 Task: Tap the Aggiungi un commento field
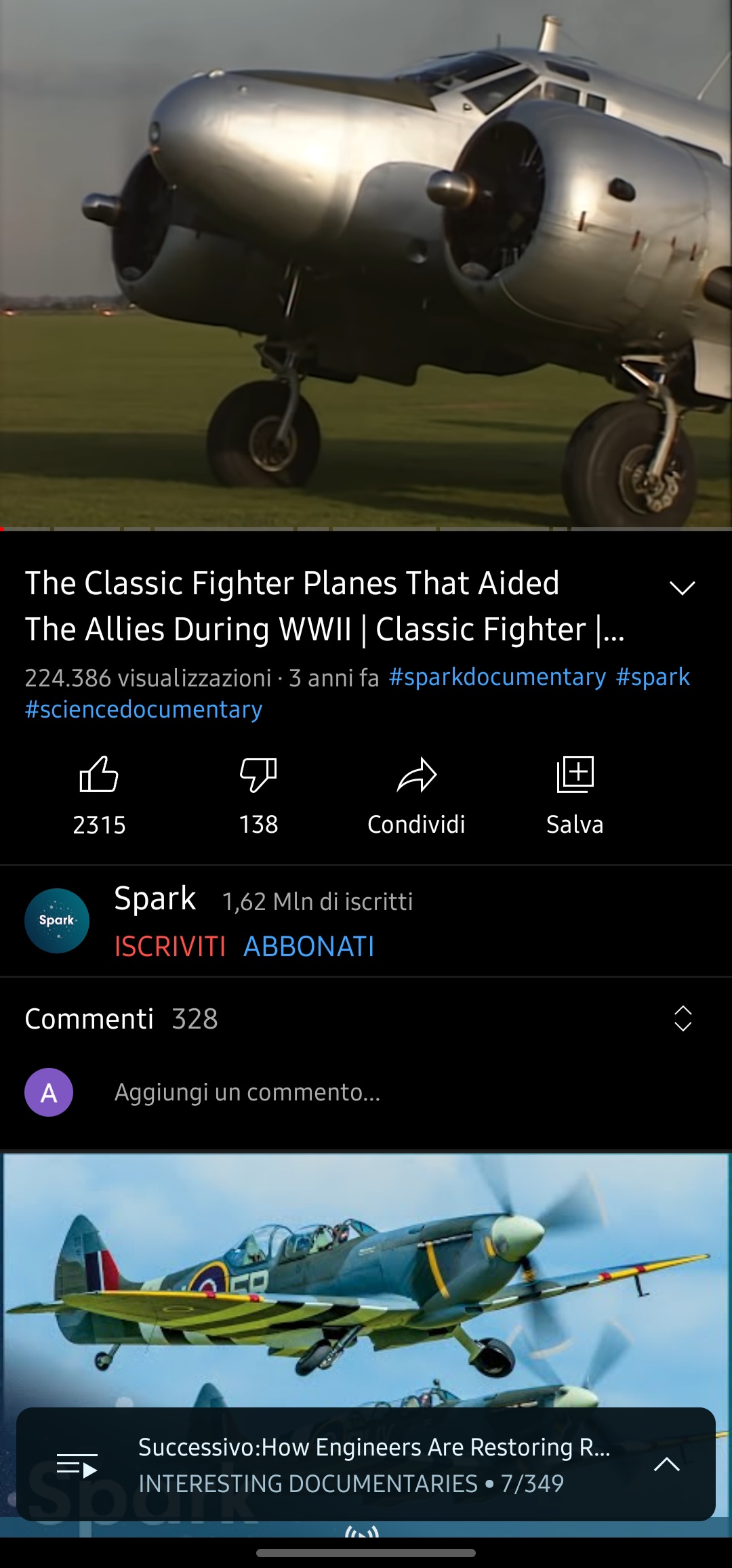247,1092
